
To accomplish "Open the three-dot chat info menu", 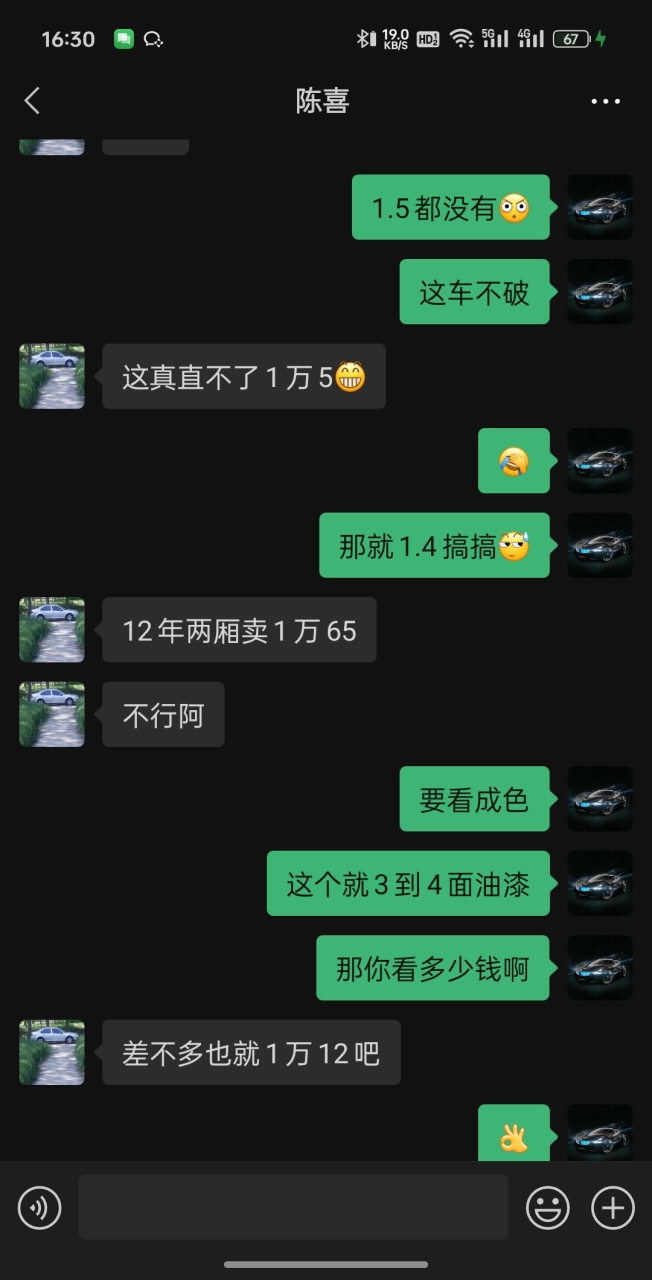I will tap(606, 101).
